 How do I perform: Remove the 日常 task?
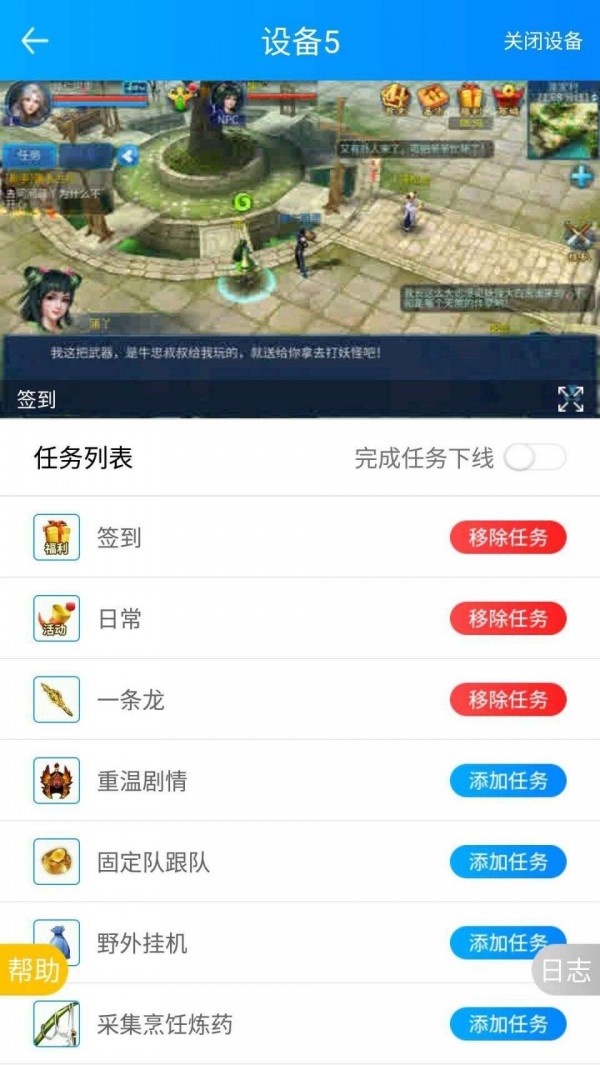point(508,618)
